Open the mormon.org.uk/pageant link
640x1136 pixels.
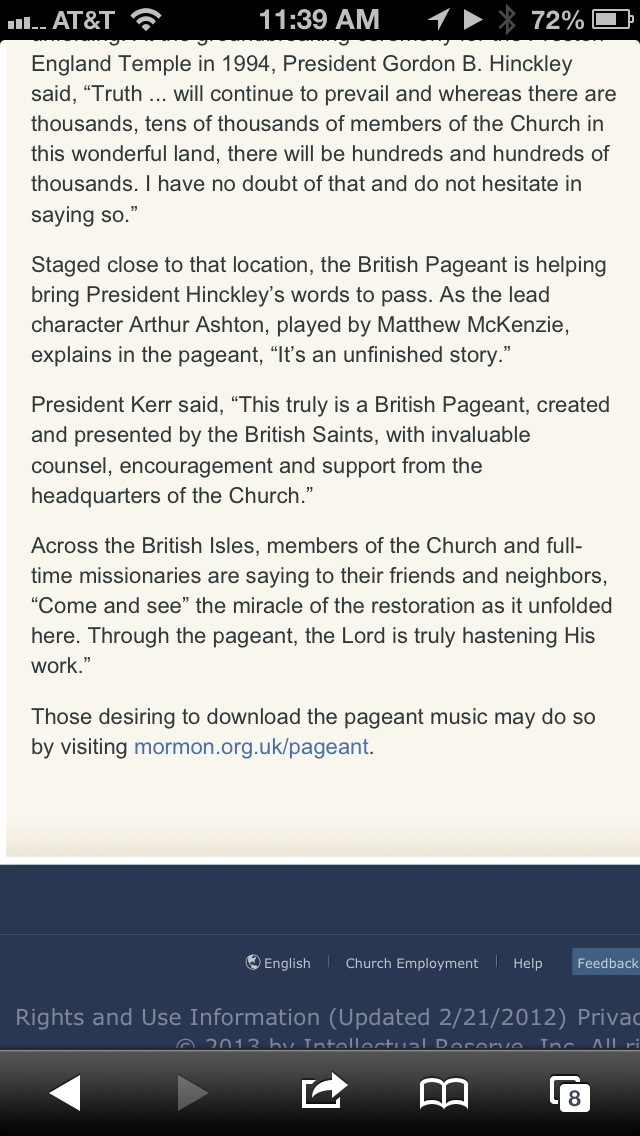click(252, 747)
